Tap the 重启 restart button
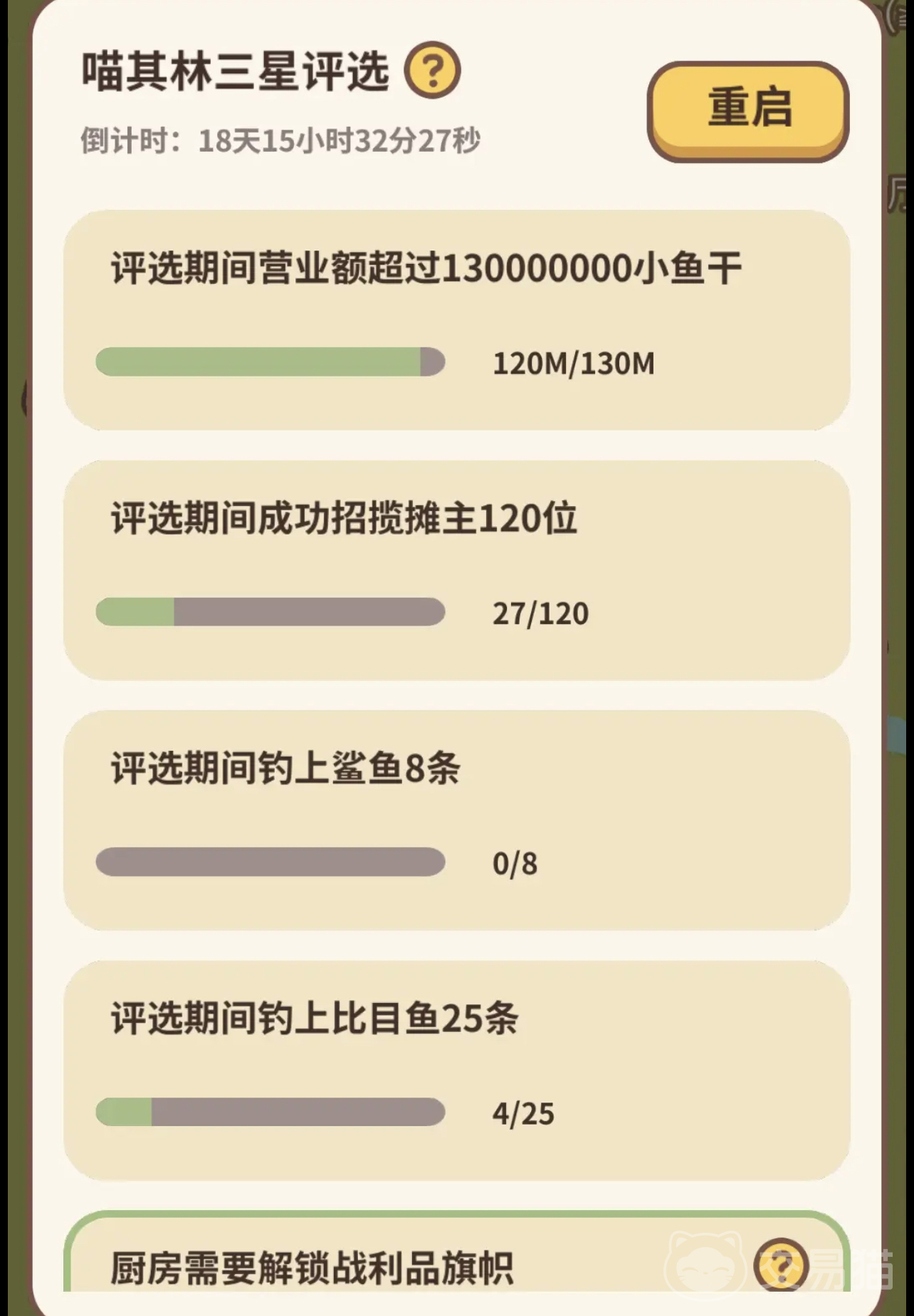This screenshot has width=914, height=1316. (747, 110)
